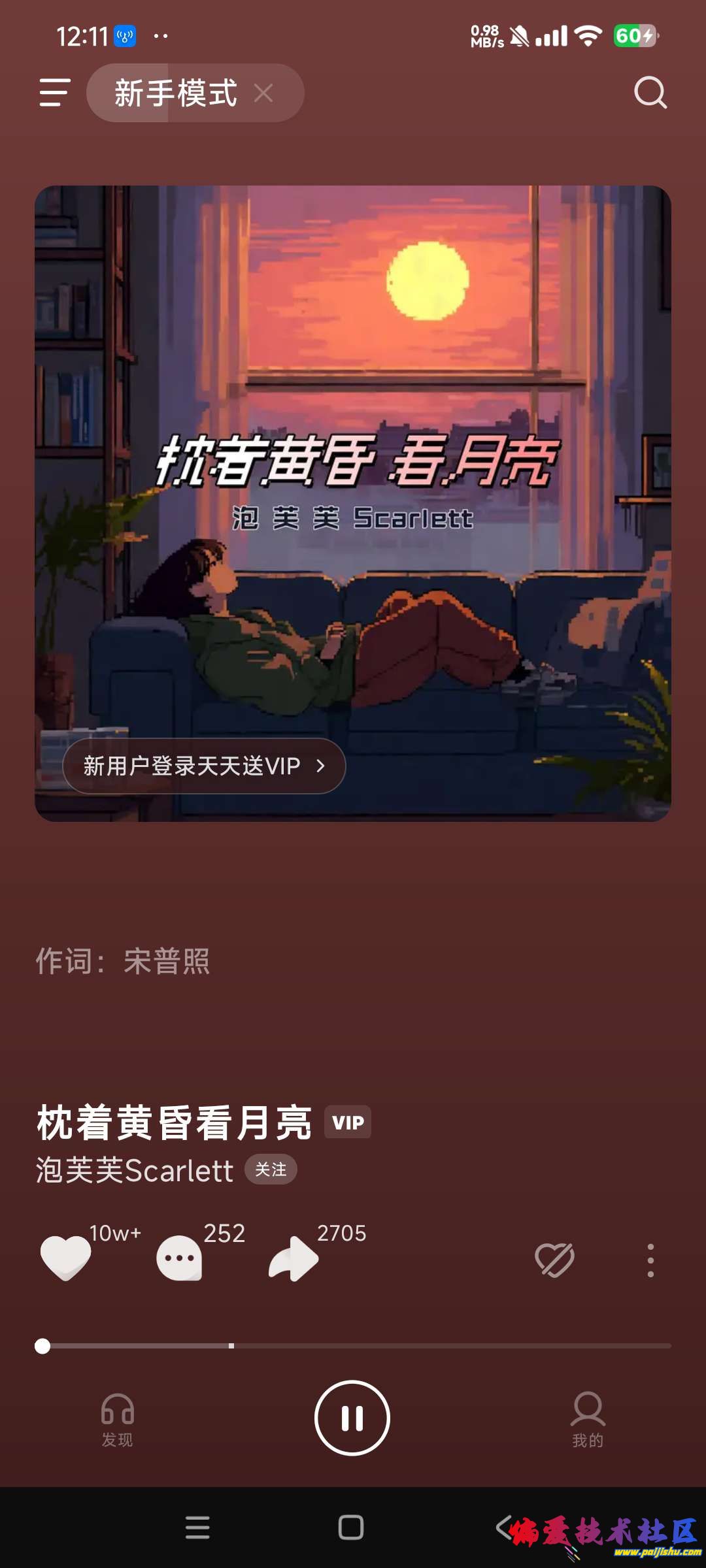Open the three-dot more options
This screenshot has height=1568, width=706.
[x=650, y=1260]
